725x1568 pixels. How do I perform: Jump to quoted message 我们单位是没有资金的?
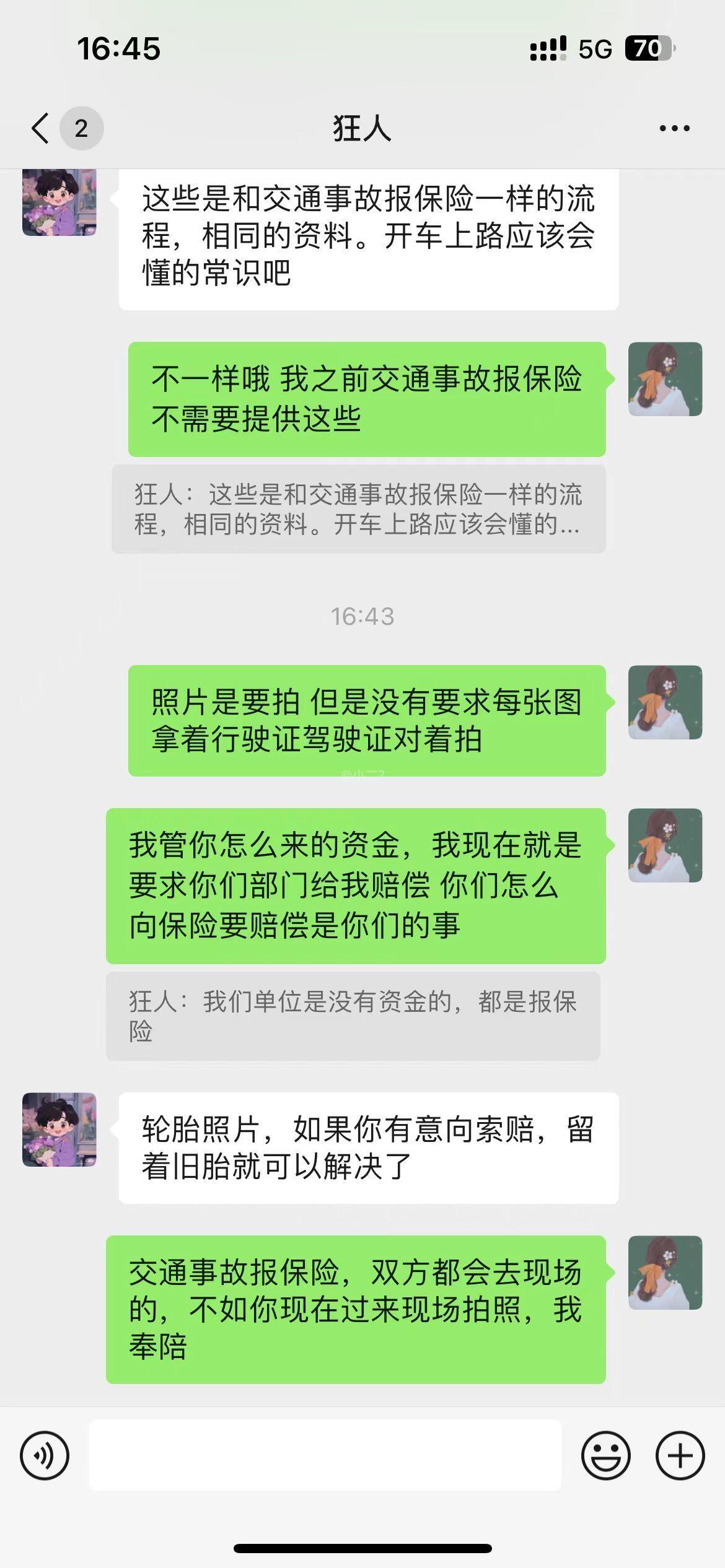pos(353,1016)
